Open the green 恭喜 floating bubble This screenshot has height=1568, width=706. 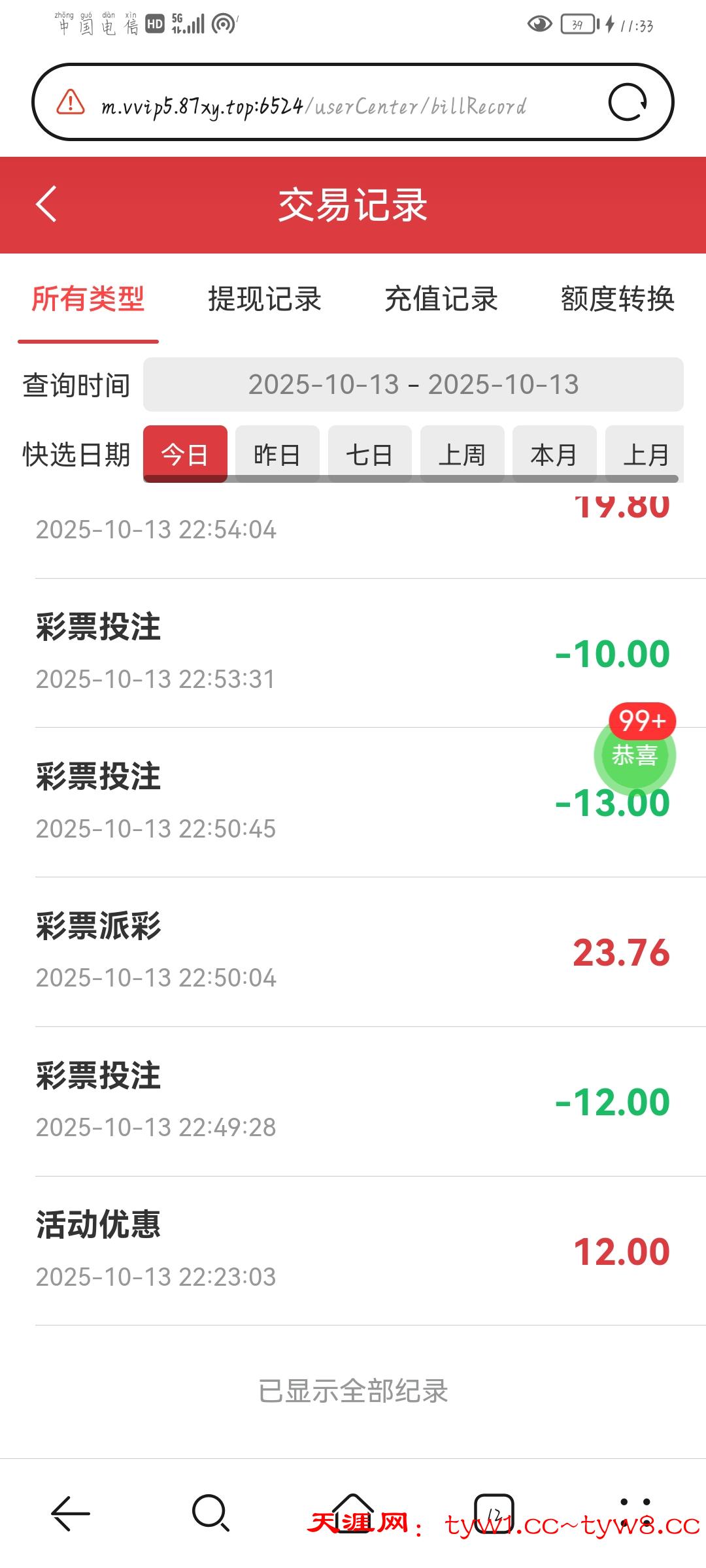coord(634,755)
